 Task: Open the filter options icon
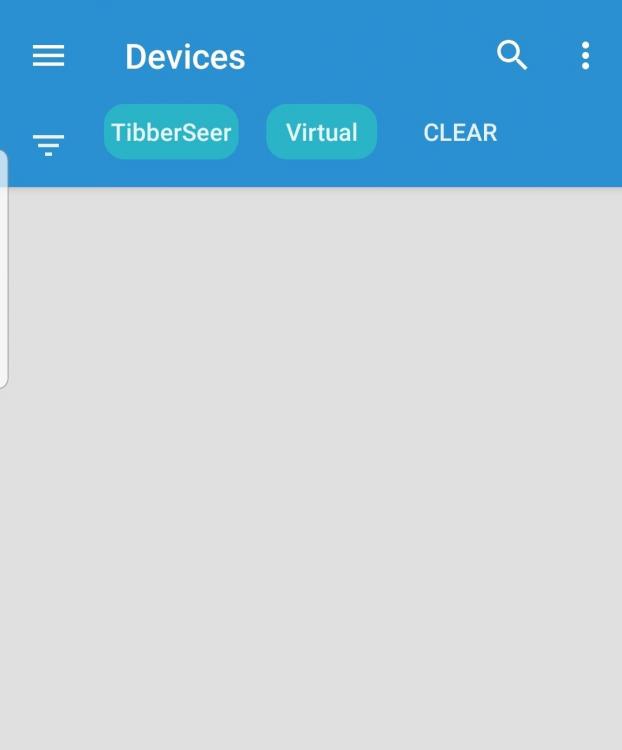click(x=48, y=145)
